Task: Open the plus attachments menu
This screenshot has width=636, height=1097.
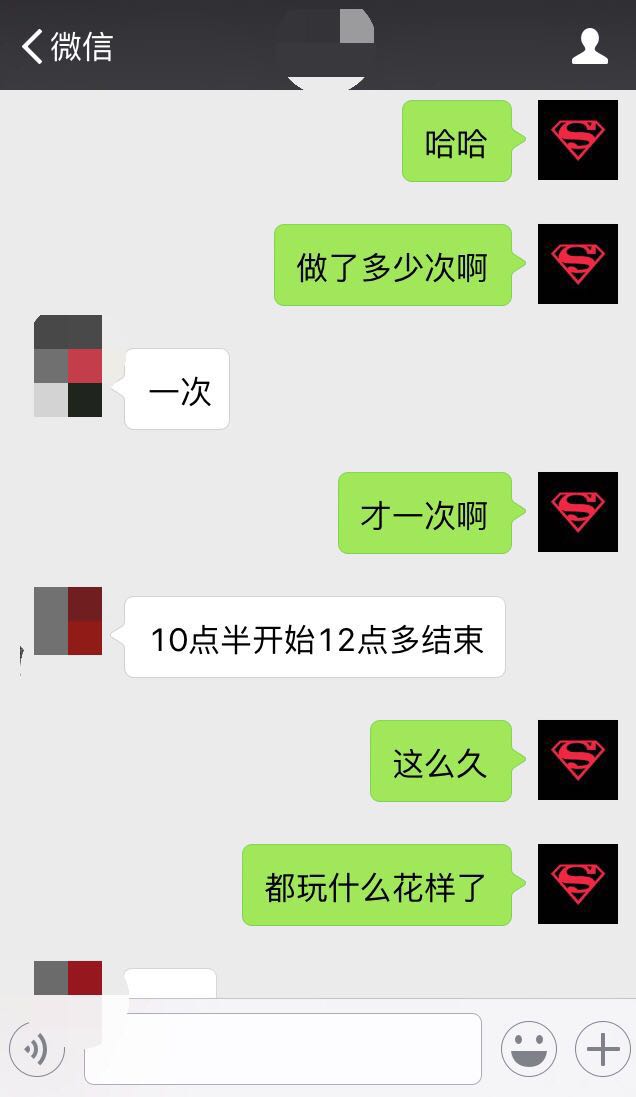Action: click(602, 1049)
